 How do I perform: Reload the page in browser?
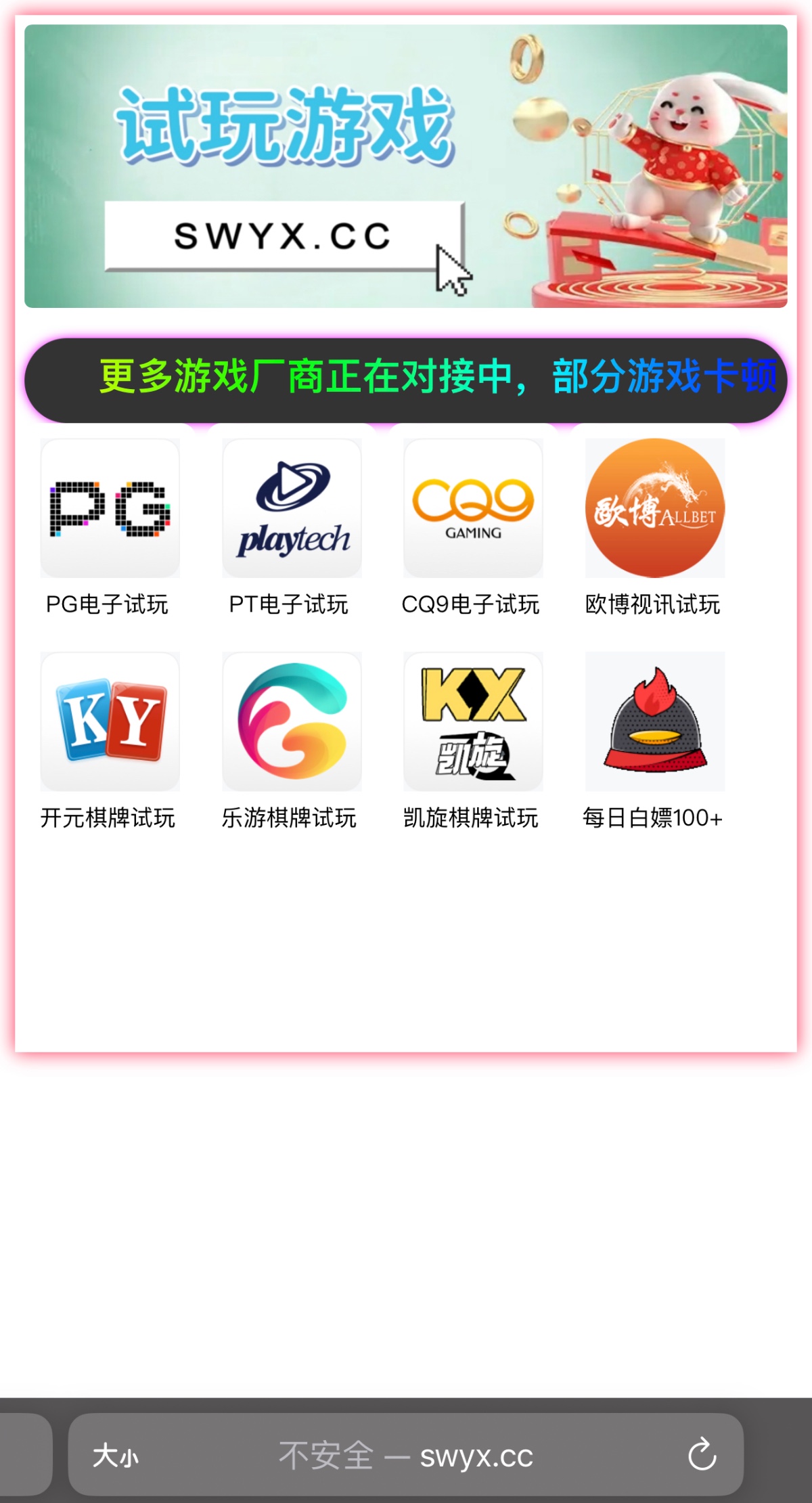(x=702, y=1454)
